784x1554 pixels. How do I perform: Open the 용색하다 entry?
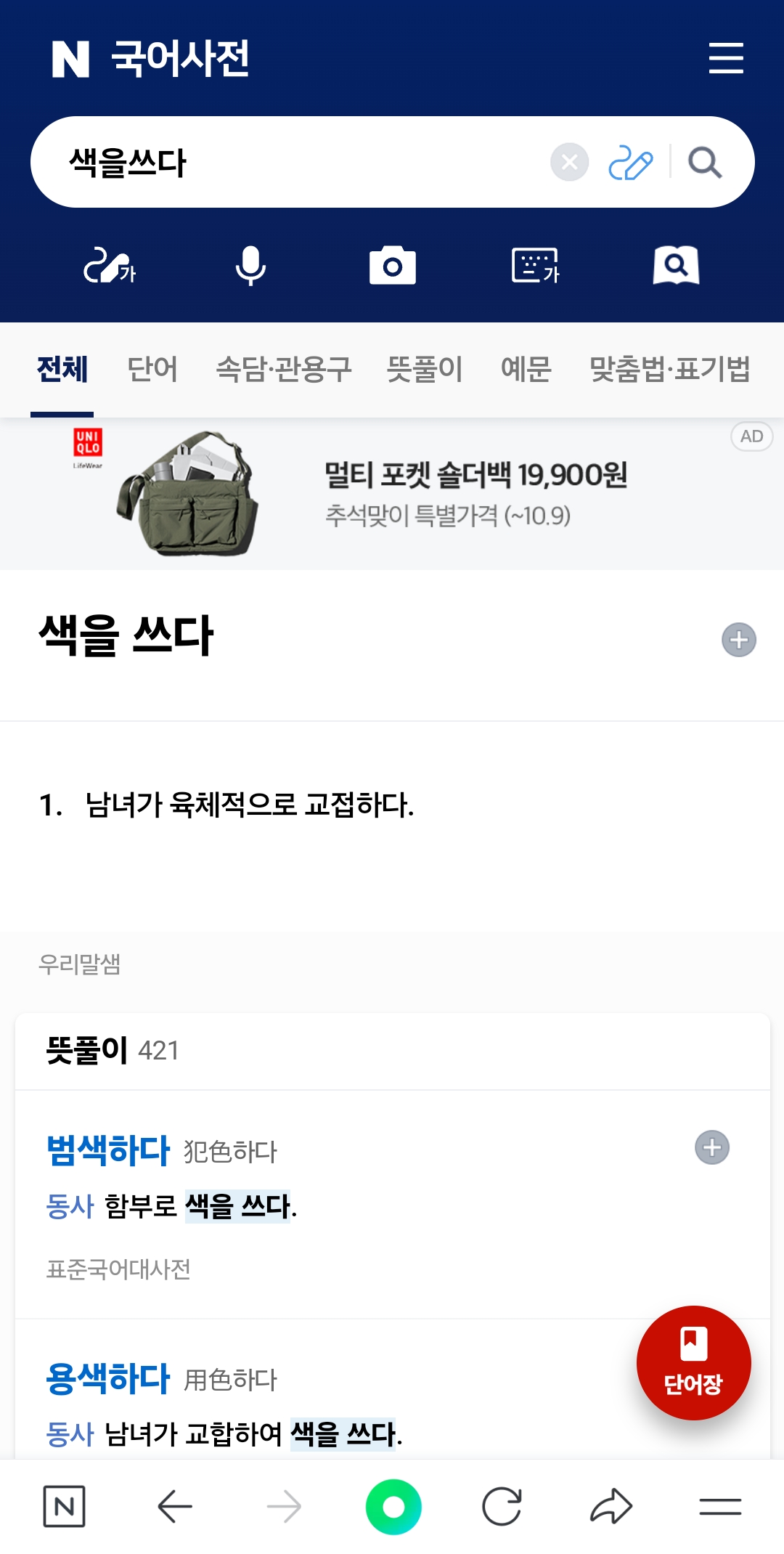point(108,1378)
